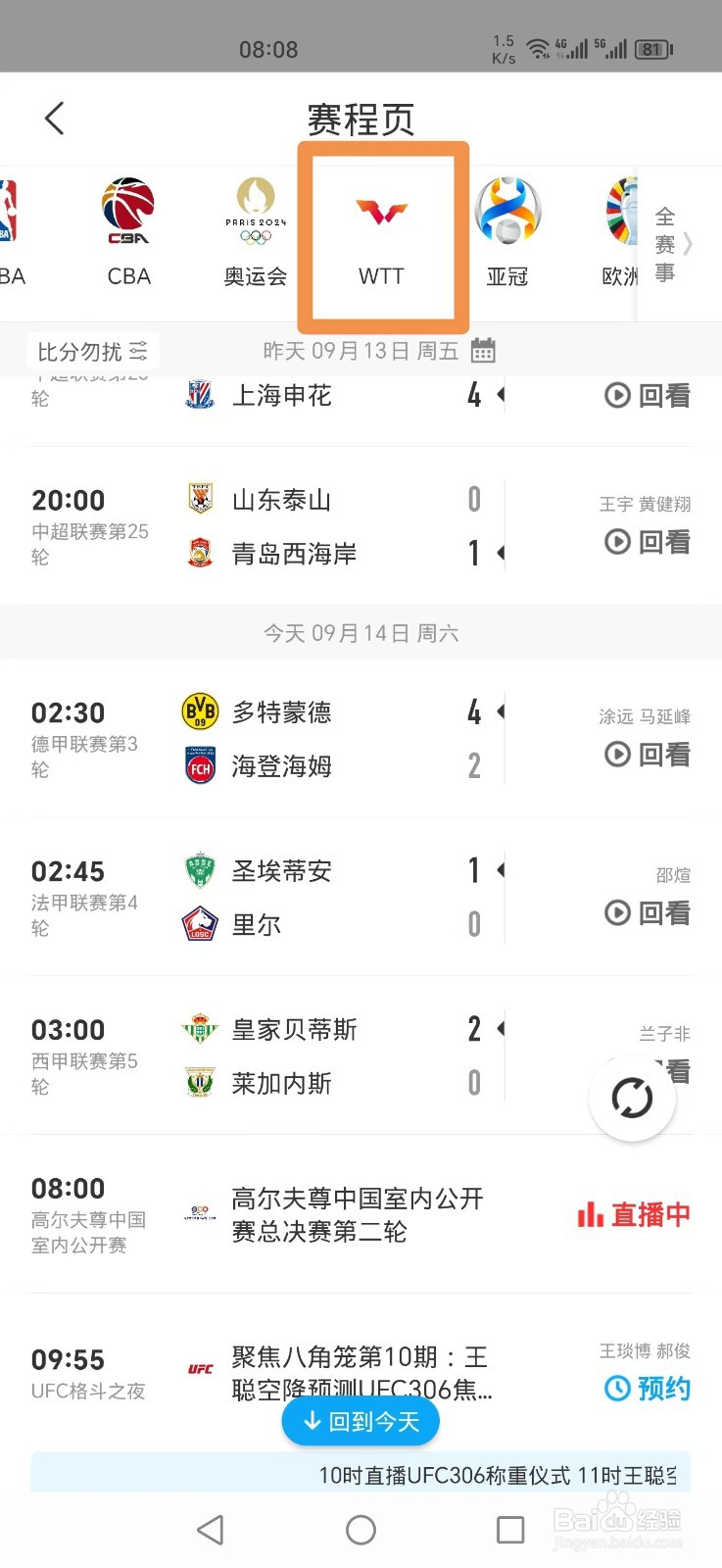Open the calendar date picker
722x1568 pixels.
(x=483, y=351)
